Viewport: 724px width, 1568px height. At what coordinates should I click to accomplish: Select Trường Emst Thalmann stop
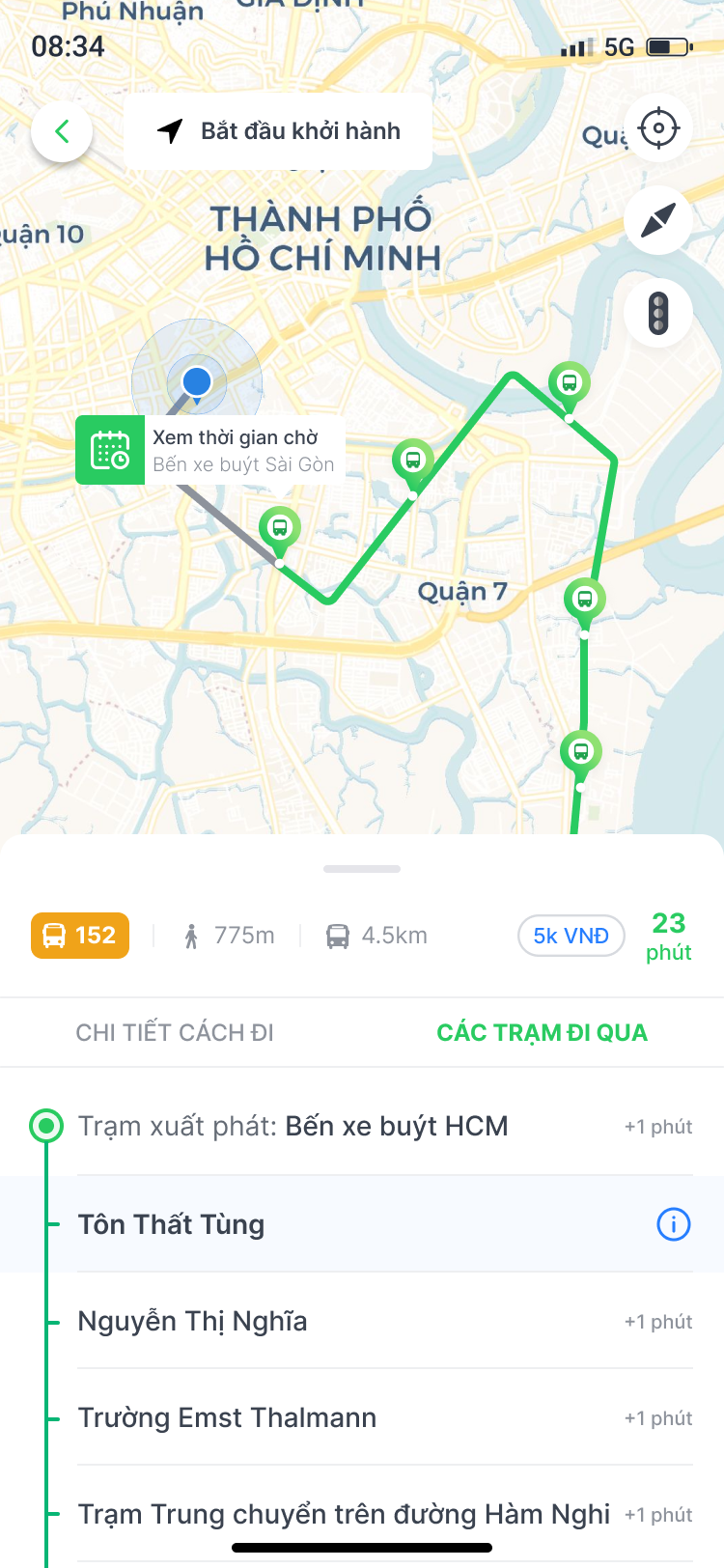228,1417
